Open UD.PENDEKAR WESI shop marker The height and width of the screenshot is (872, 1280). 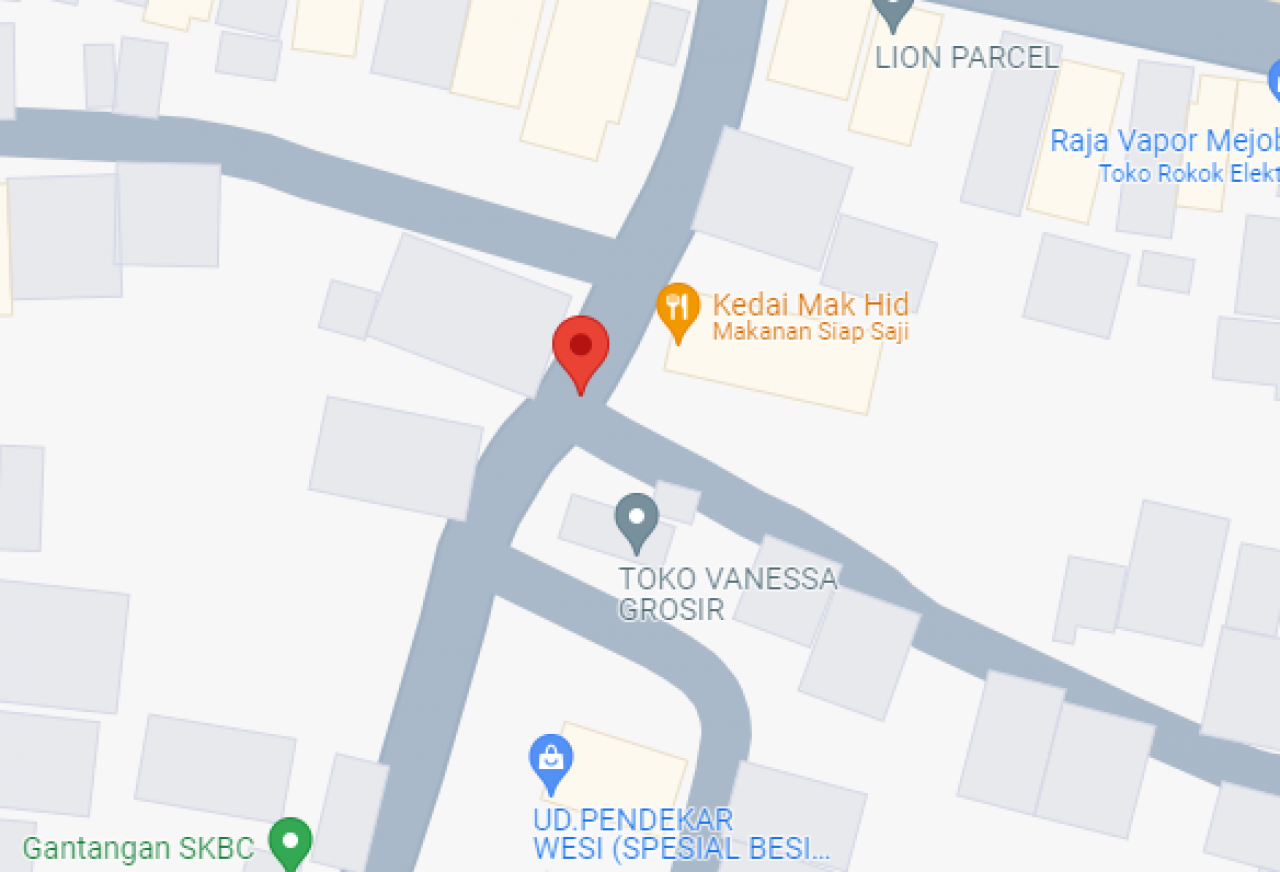pos(550,760)
